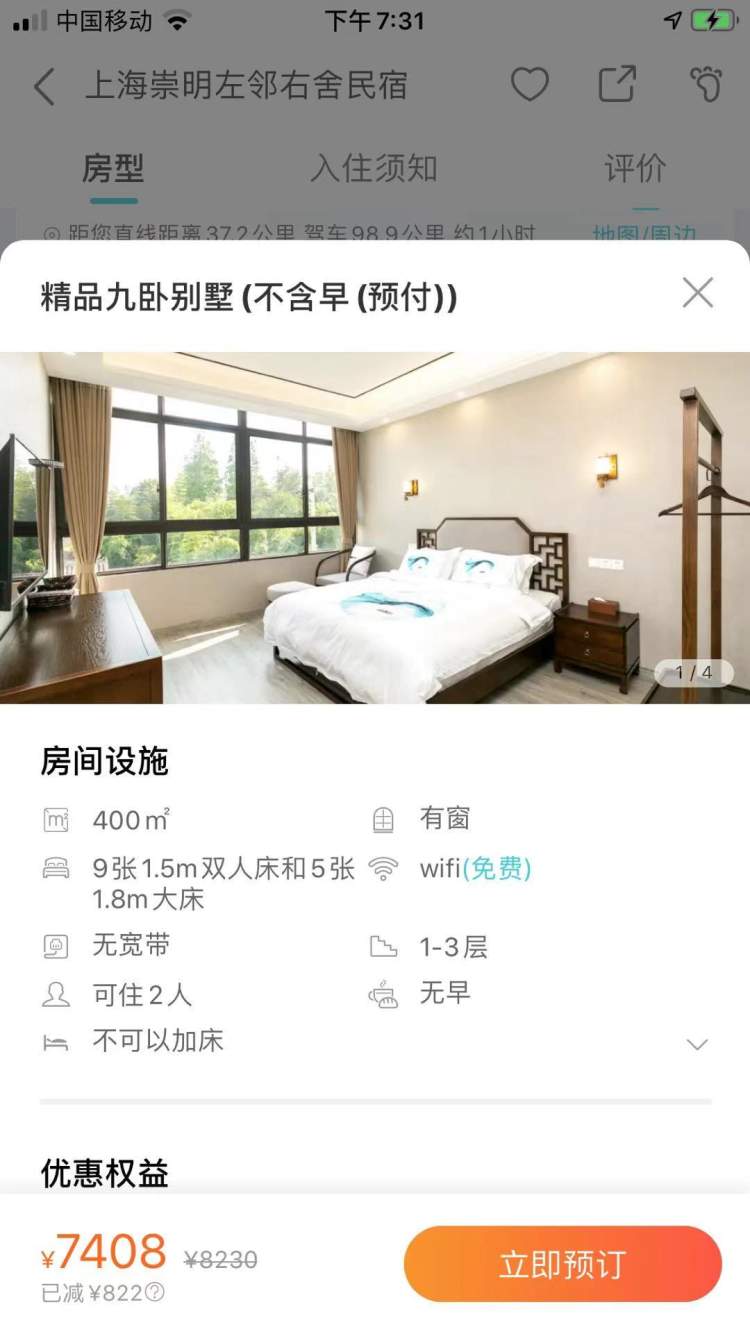750x1334 pixels.
Task: Share this homestay listing
Action: tap(617, 84)
